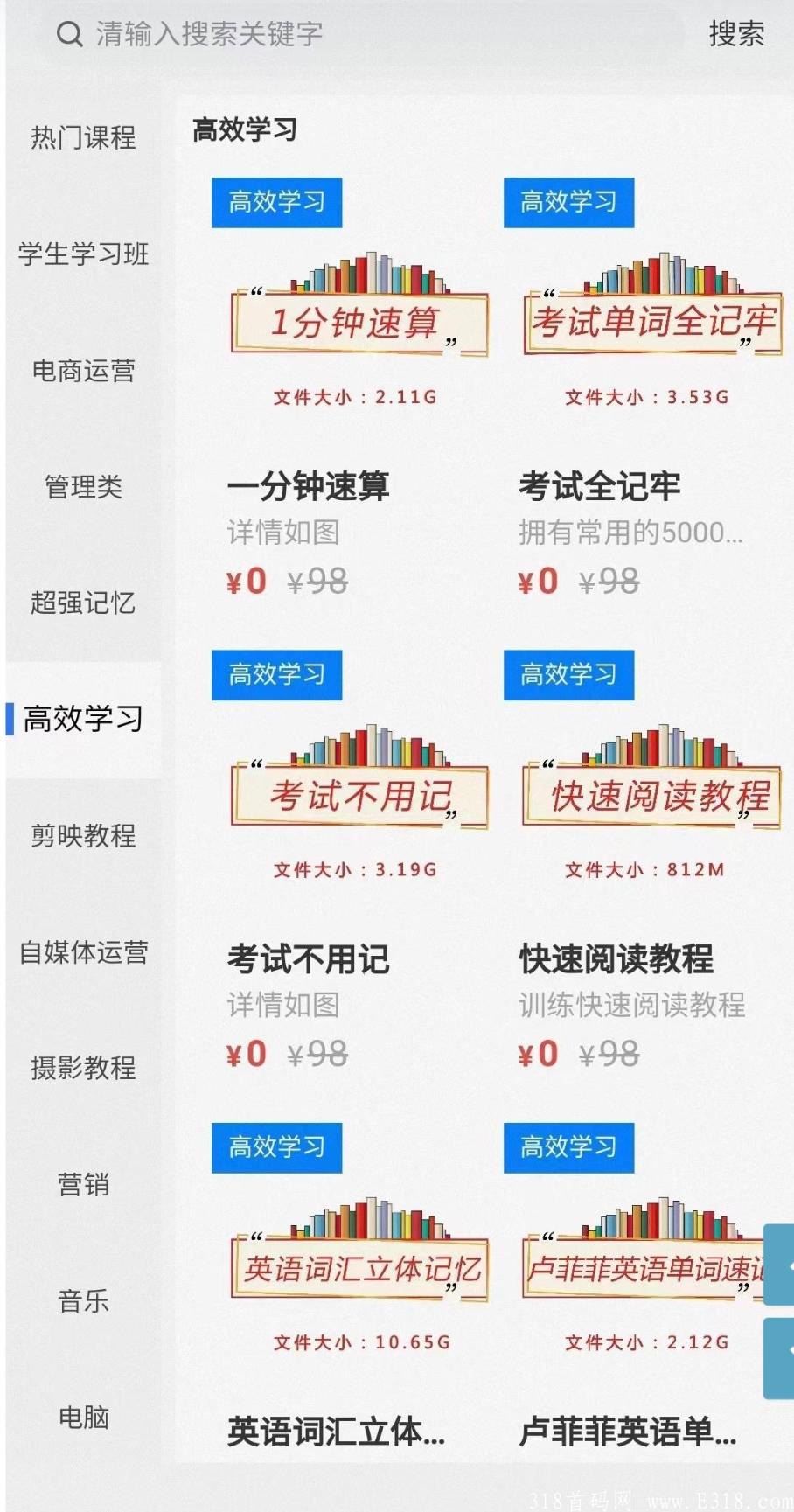This screenshot has height=1512, width=794.
Task: Click the 高效学习 blue badge on 1分钟速算 card
Action: [276, 202]
